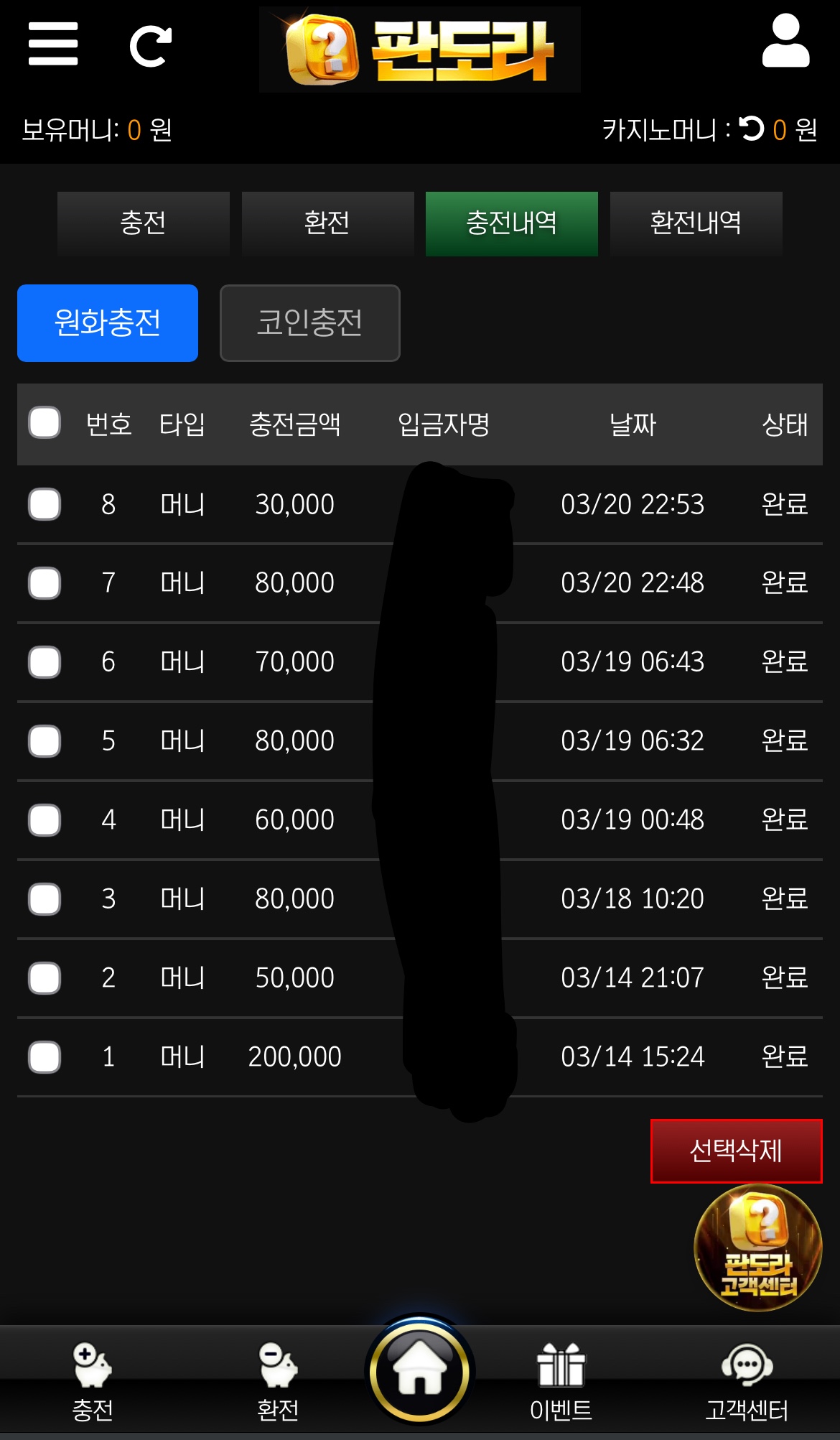Open the hamburger menu
Image resolution: width=840 pixels, height=1440 pixels.
coord(53,44)
